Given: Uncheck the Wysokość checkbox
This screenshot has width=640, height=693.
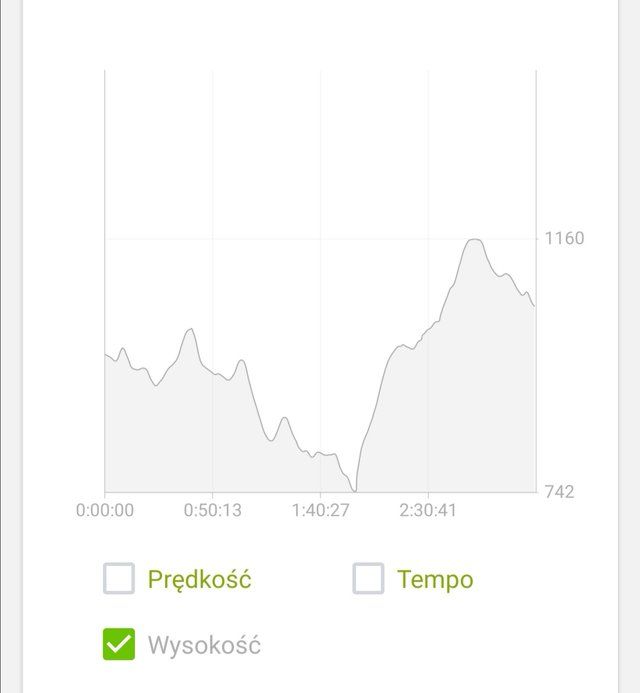Looking at the screenshot, I should [x=119, y=645].
